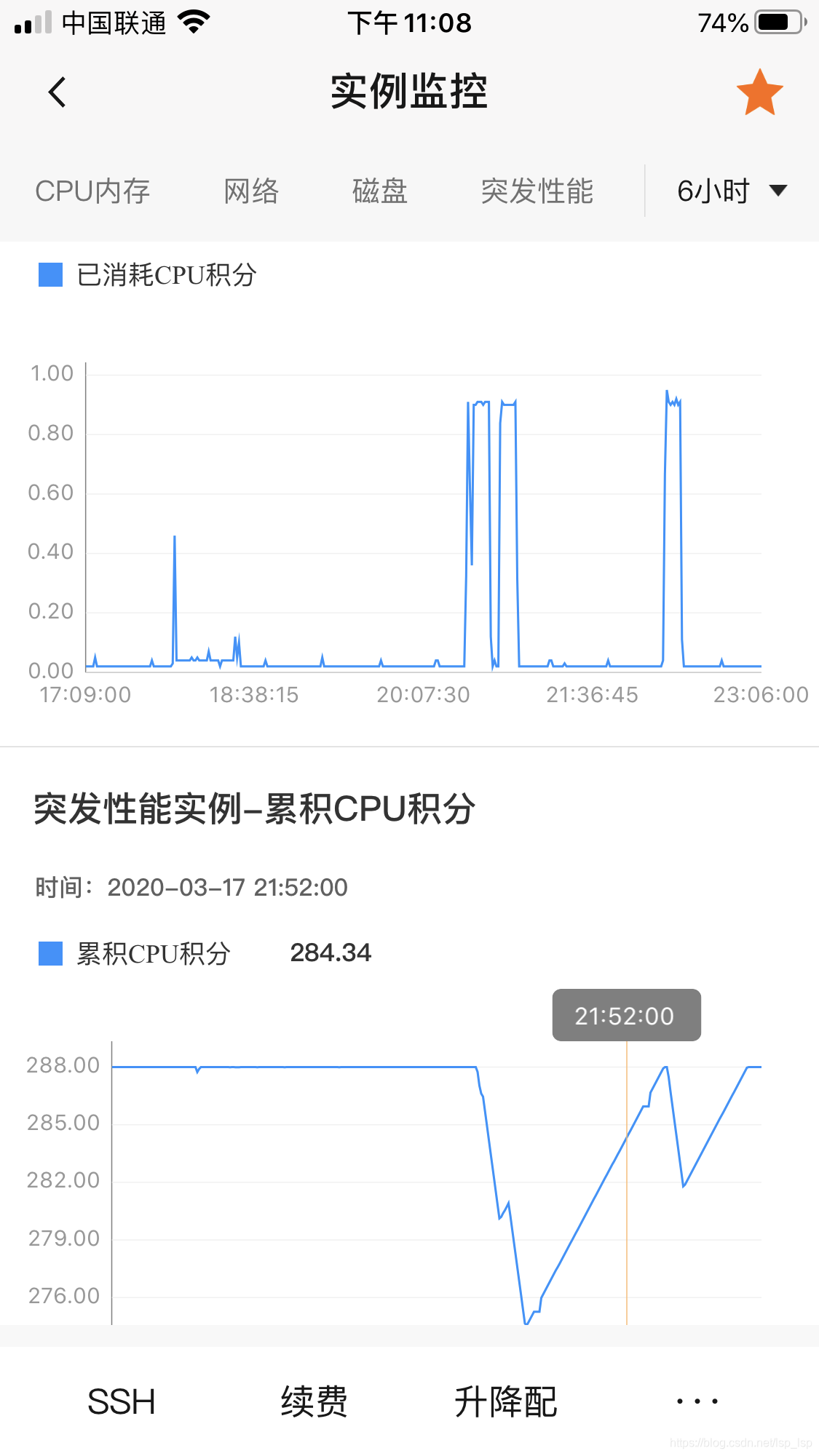819x1456 pixels.
Task: Open the 6小时 time range dropdown
Action: [x=716, y=190]
